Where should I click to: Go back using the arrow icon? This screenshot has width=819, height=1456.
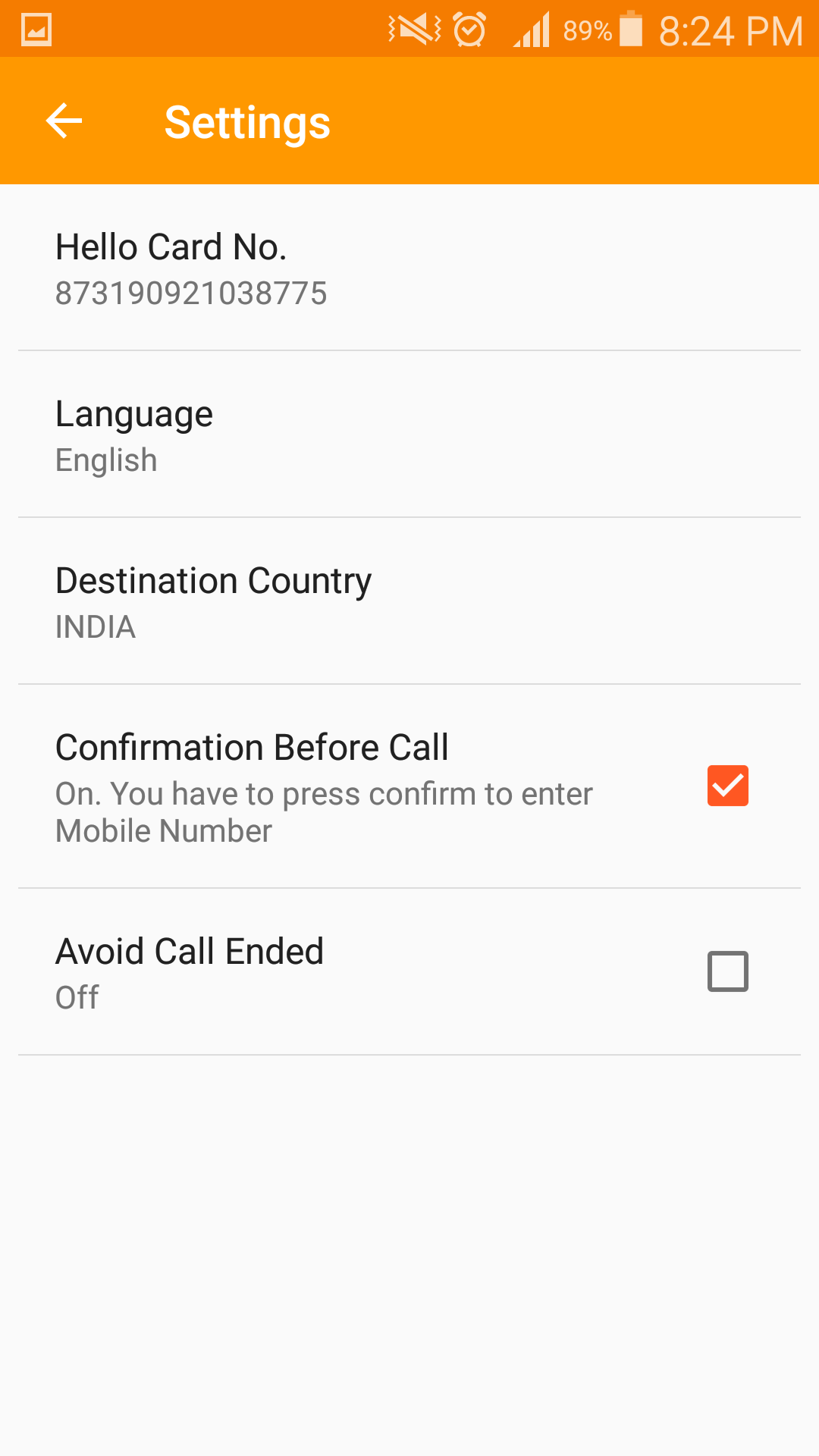pyautogui.click(x=64, y=121)
